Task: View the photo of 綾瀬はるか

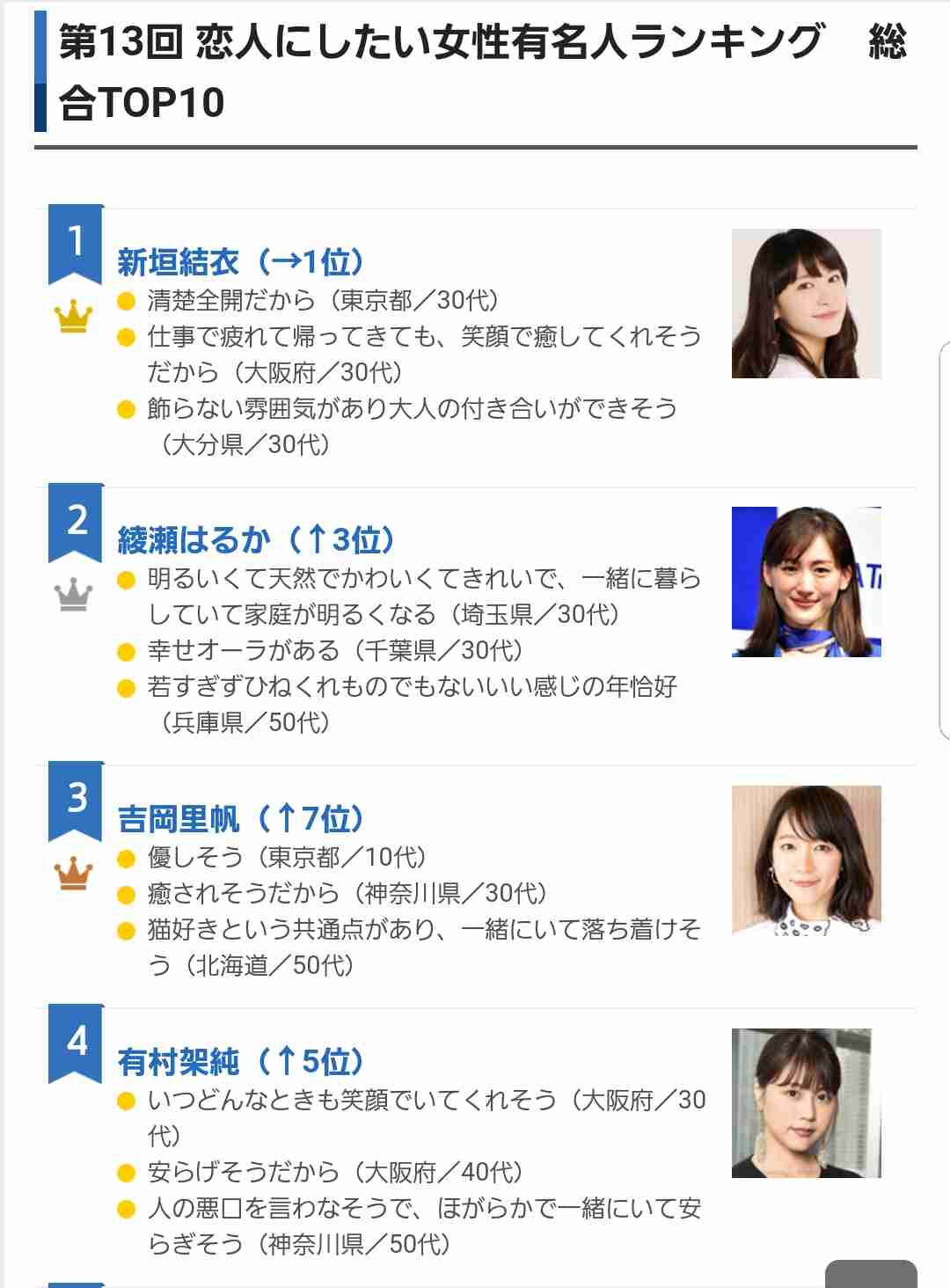Action: click(806, 582)
